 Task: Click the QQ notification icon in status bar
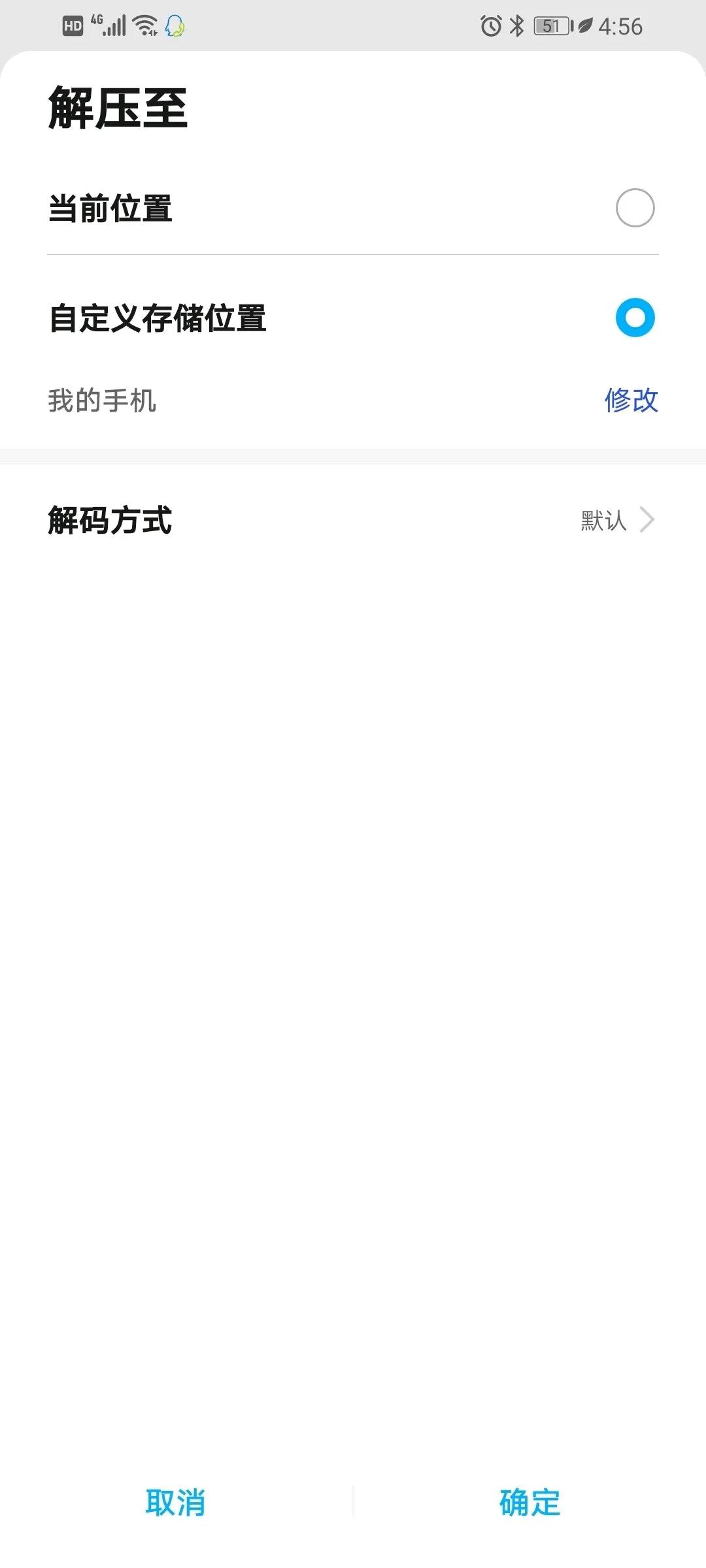click(173, 26)
